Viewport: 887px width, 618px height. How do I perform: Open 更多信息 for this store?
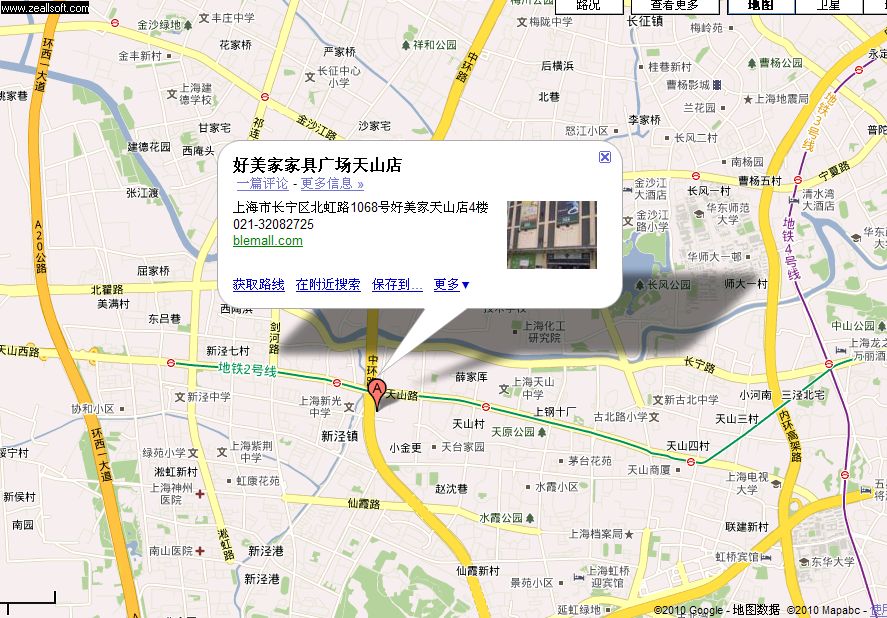[332, 184]
